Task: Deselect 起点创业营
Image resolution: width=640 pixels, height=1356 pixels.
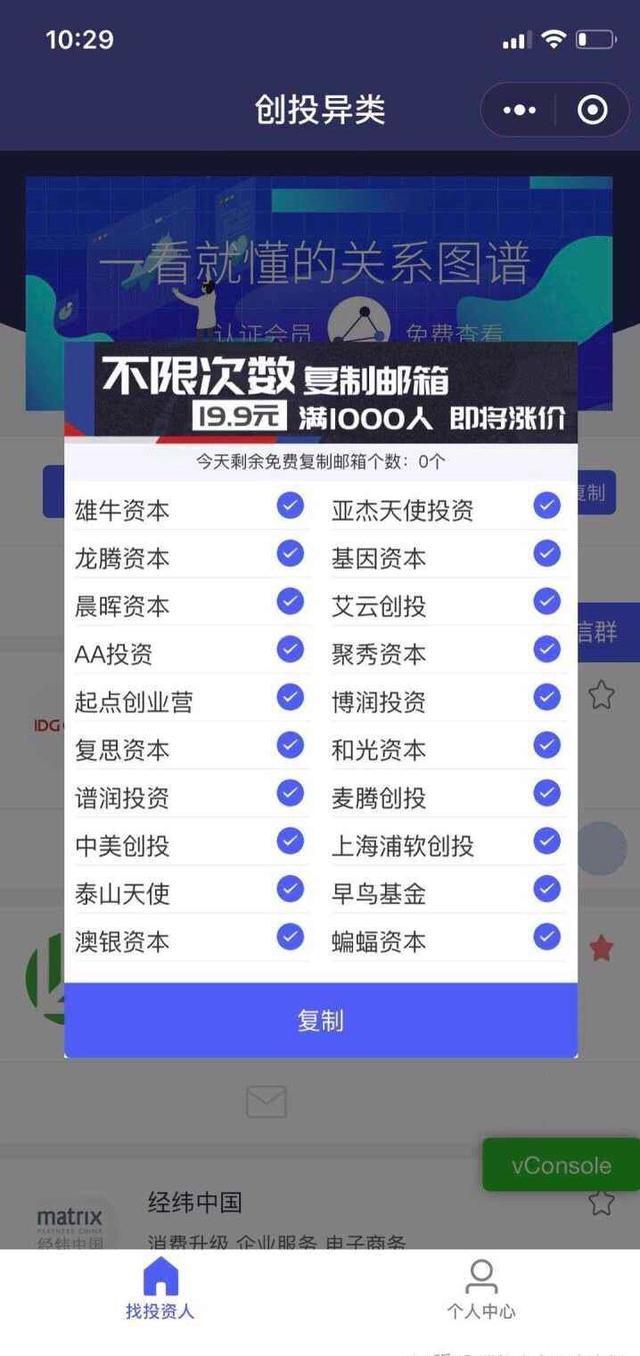Action: click(290, 698)
